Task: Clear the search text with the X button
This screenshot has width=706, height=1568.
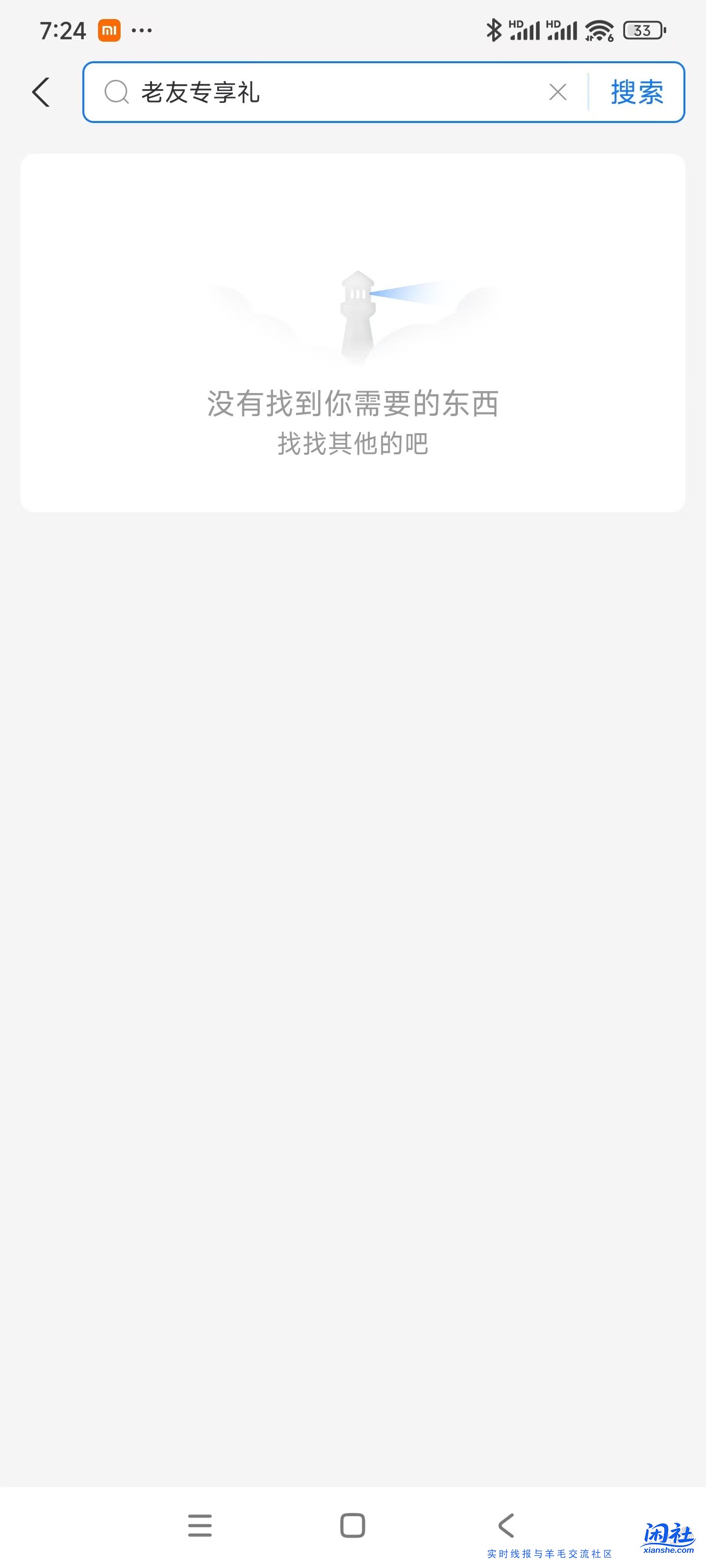Action: pos(557,92)
